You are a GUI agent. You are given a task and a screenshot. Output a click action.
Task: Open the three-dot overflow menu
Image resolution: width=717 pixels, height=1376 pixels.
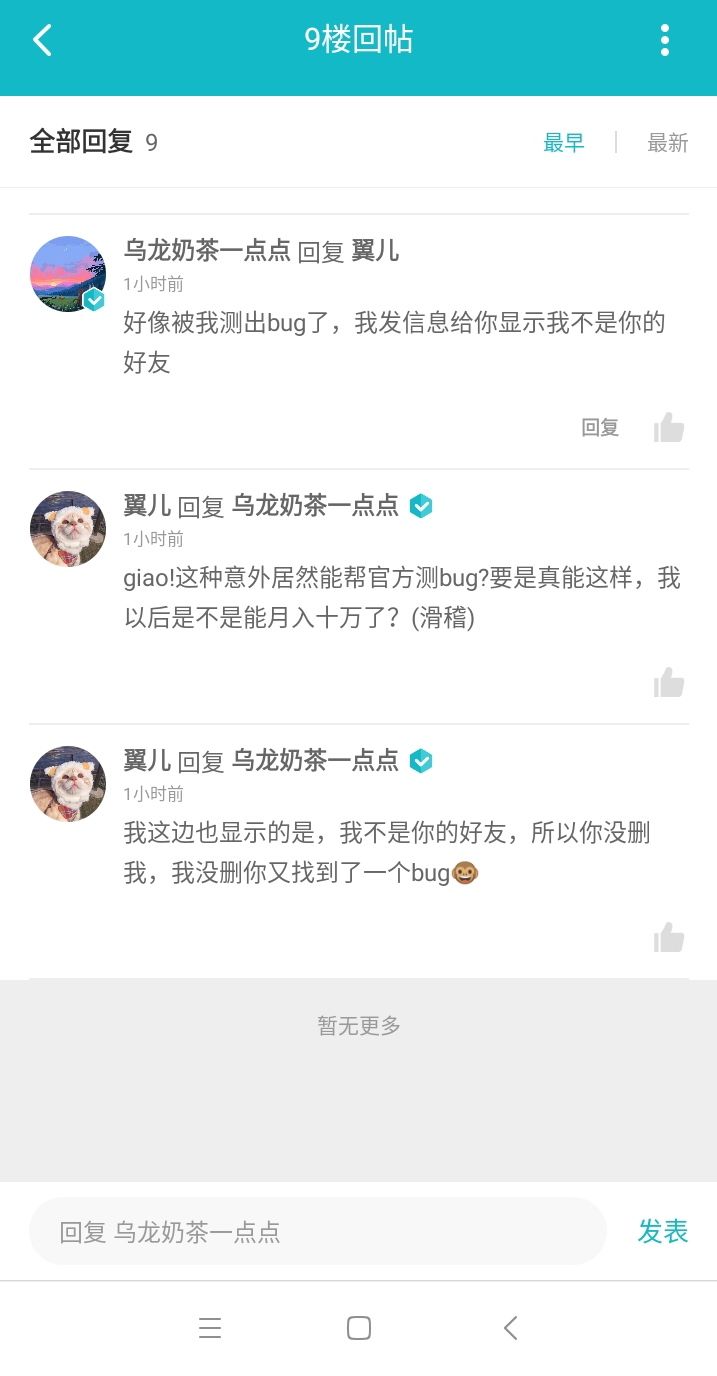[x=664, y=41]
